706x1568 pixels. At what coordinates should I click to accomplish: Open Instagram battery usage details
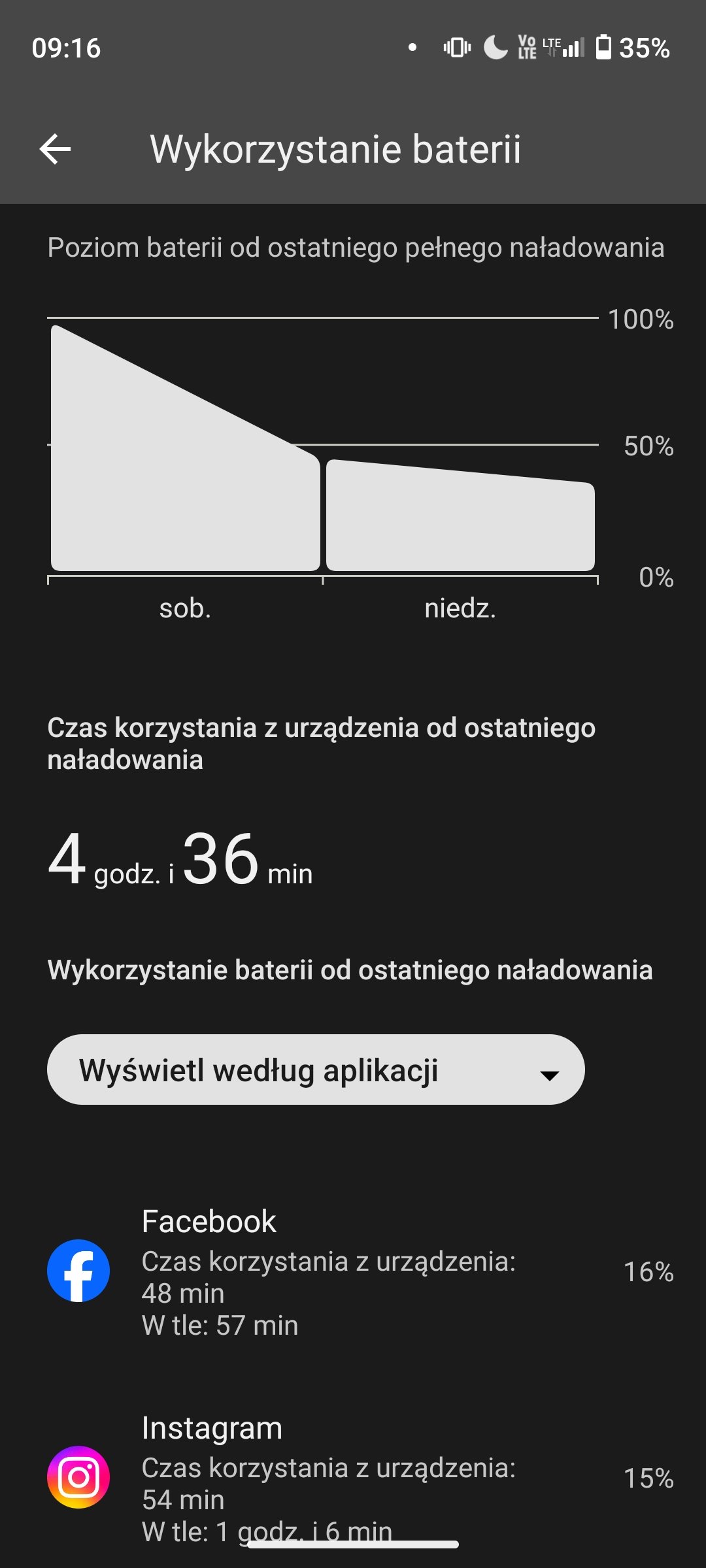point(353,1478)
